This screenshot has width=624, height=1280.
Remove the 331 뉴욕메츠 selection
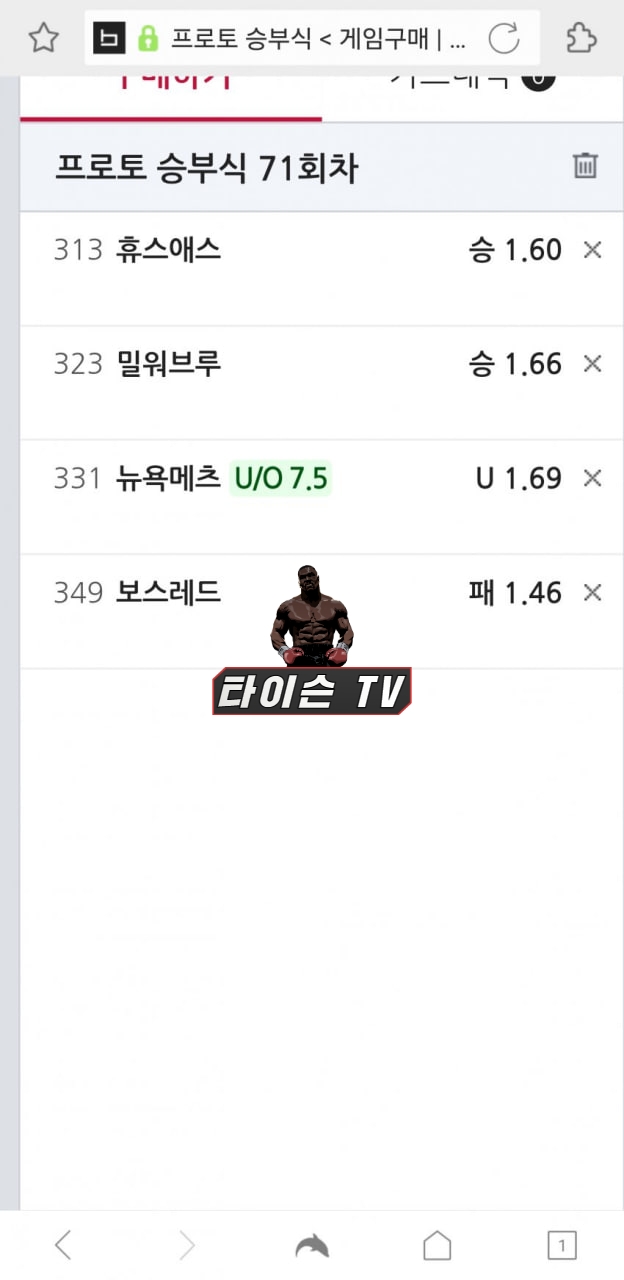(x=592, y=479)
